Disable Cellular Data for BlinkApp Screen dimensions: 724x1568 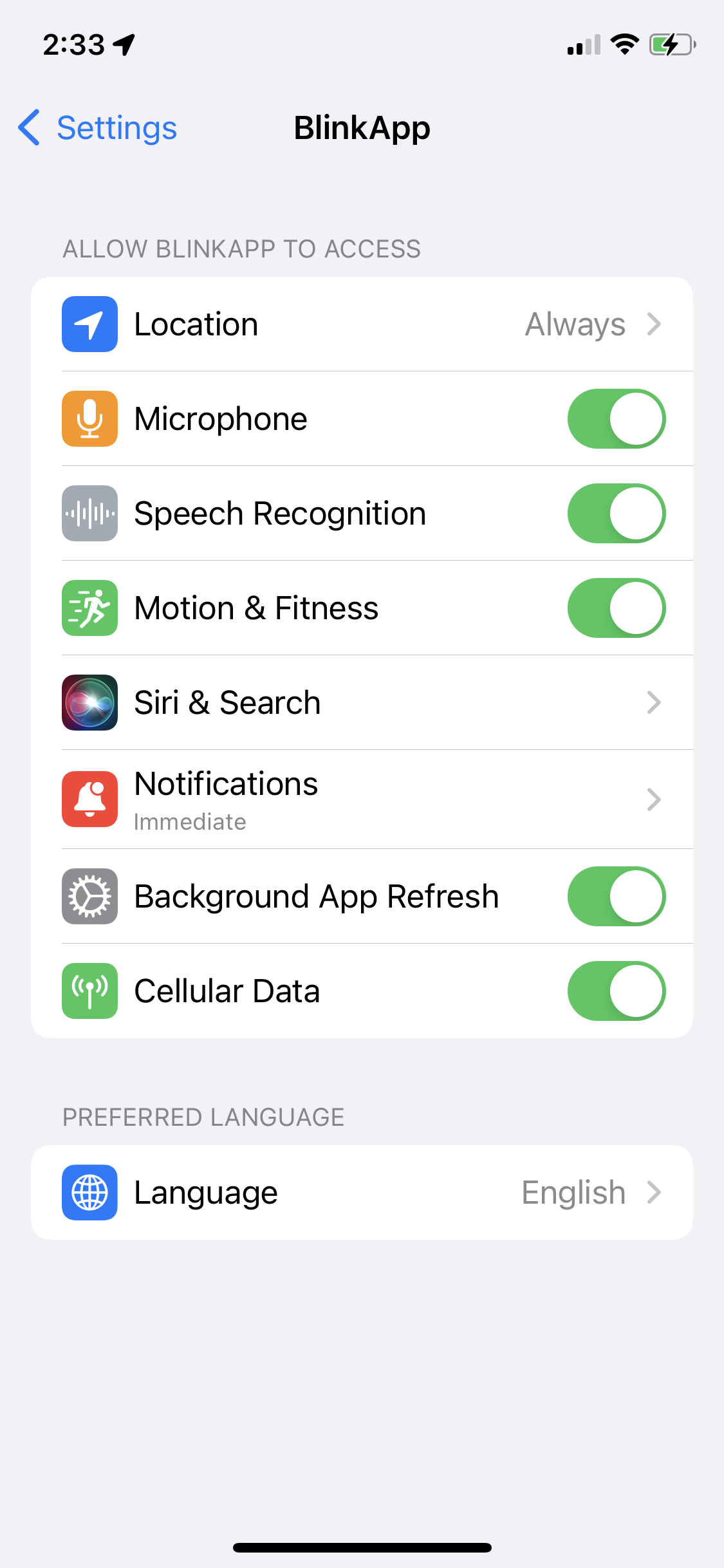coord(616,991)
